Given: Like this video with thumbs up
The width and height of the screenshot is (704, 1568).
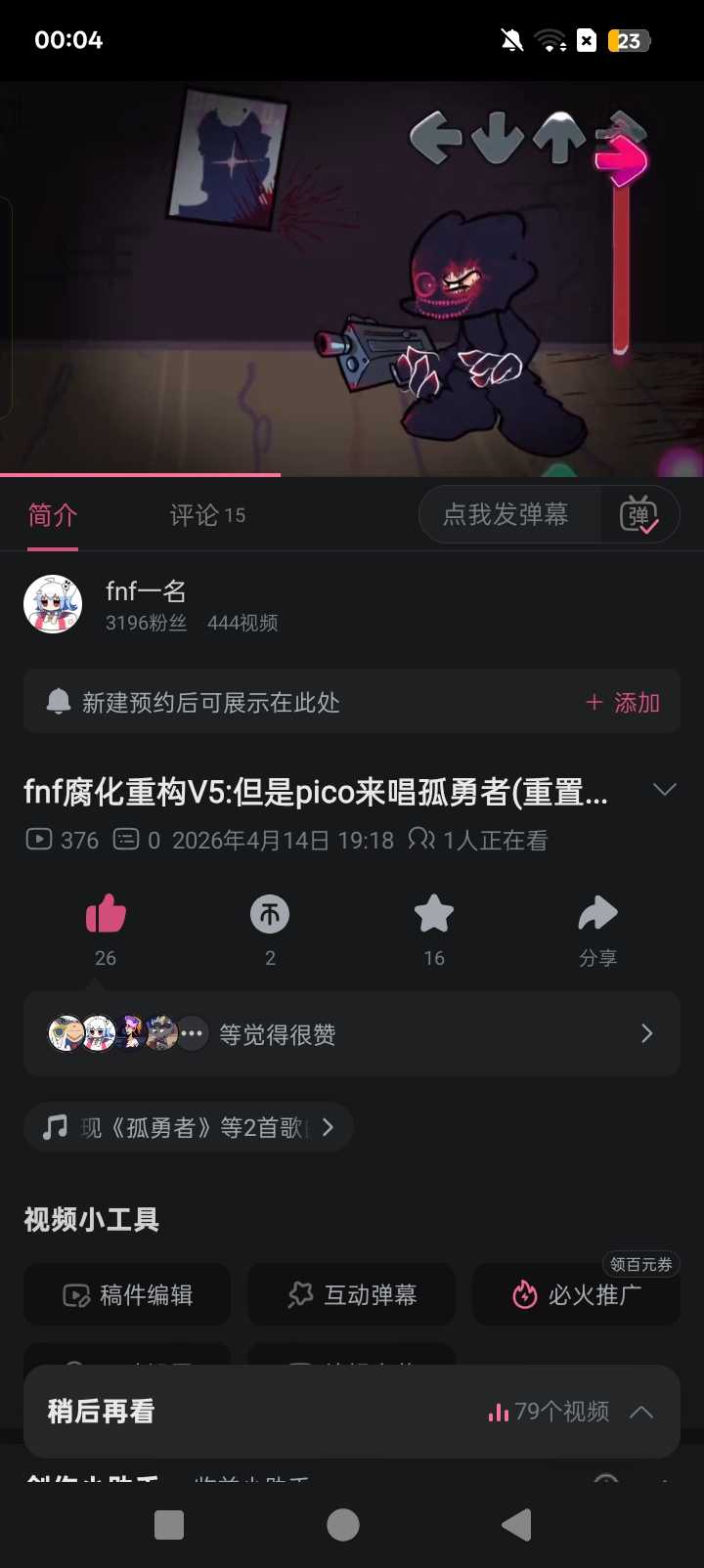Looking at the screenshot, I should click(x=106, y=916).
